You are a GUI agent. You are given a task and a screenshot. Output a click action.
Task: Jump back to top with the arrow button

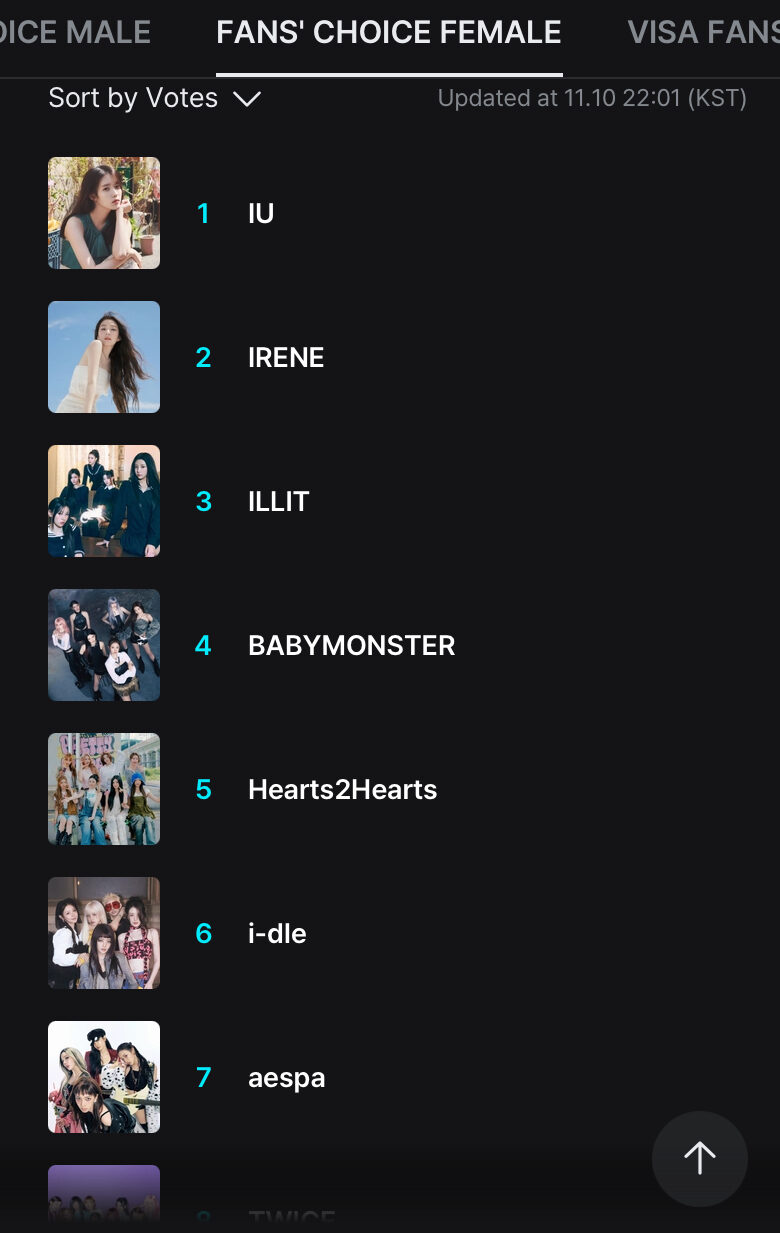click(x=699, y=1158)
